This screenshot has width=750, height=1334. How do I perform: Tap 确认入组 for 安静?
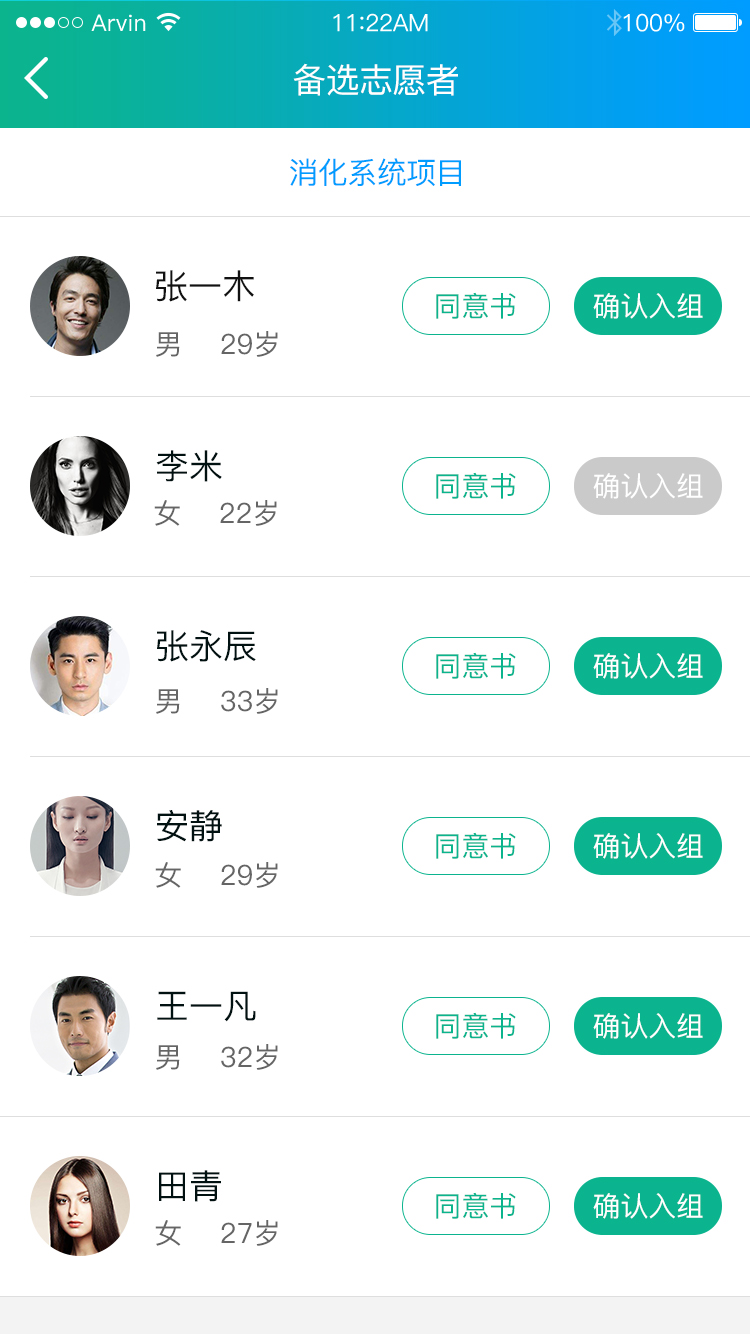(647, 846)
